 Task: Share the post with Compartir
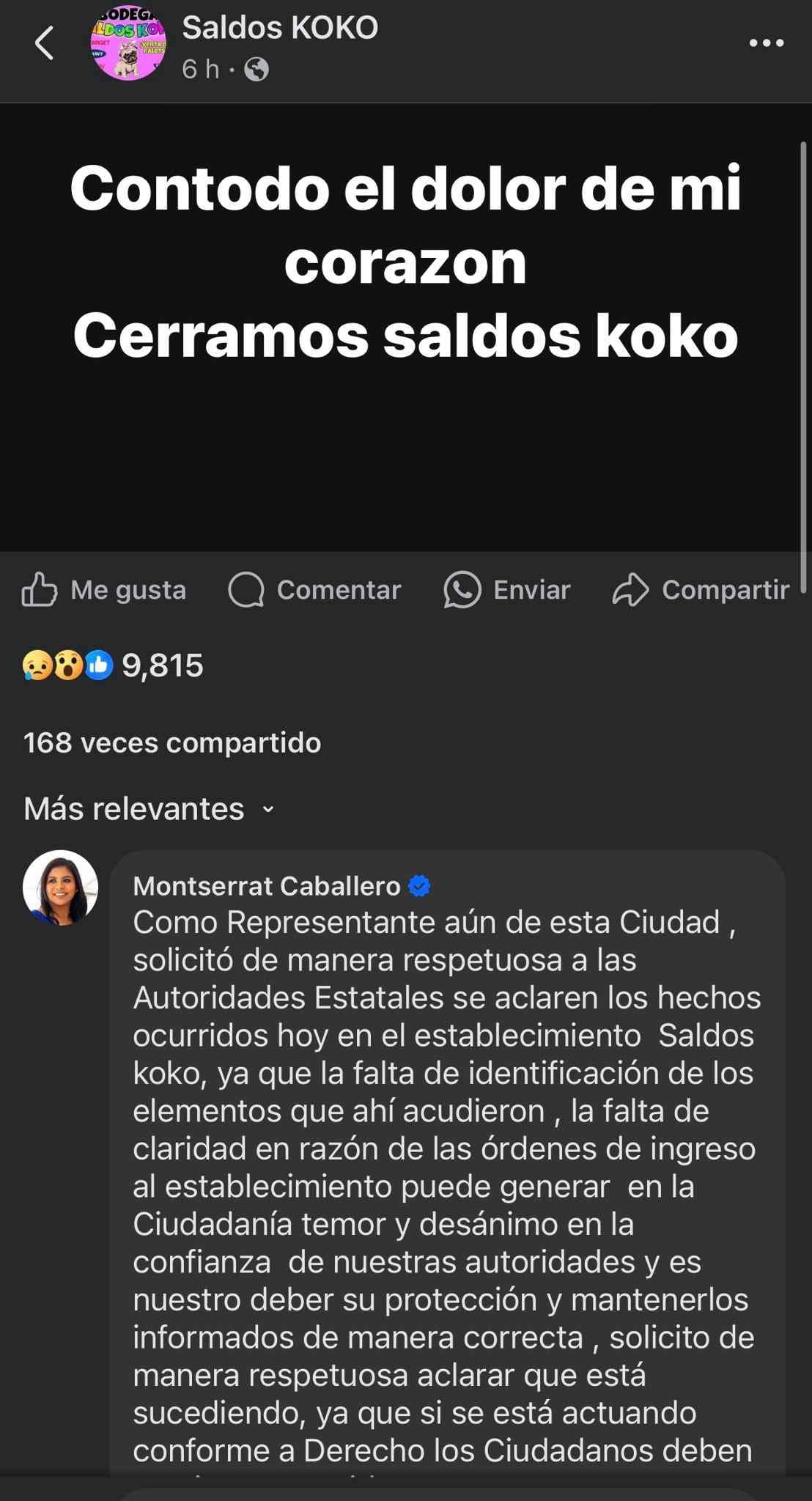click(x=701, y=590)
